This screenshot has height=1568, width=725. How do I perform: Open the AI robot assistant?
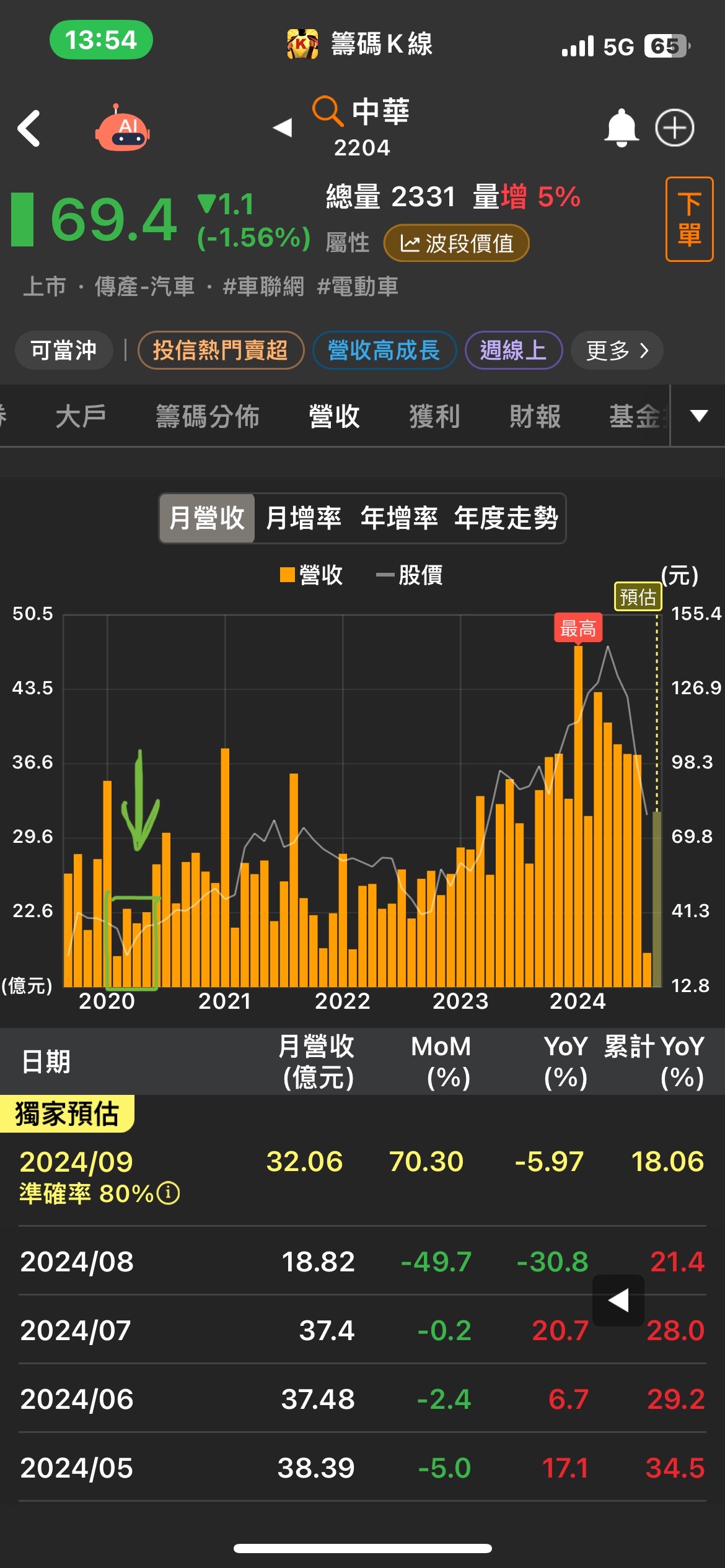122,128
